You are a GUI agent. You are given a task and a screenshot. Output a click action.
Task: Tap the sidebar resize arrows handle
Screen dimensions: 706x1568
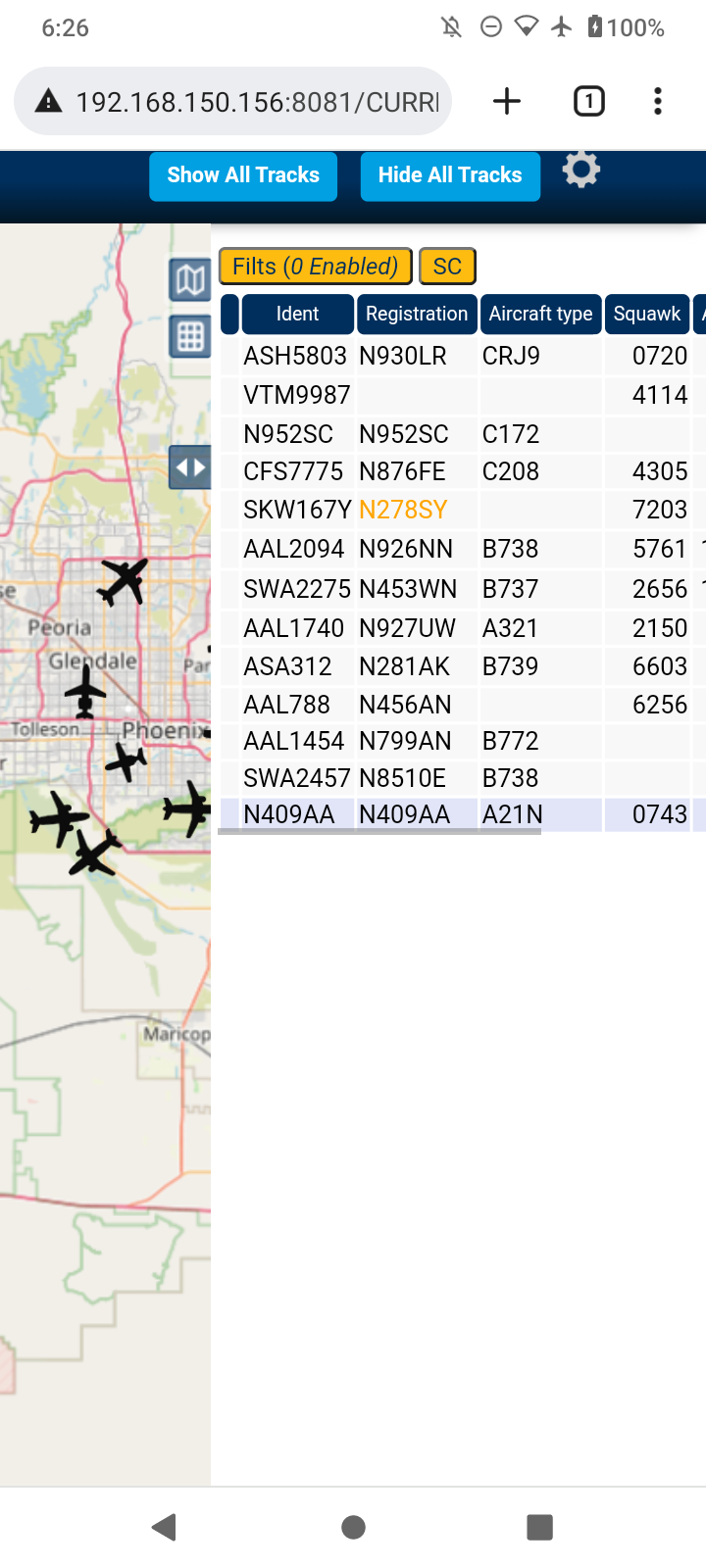190,467
